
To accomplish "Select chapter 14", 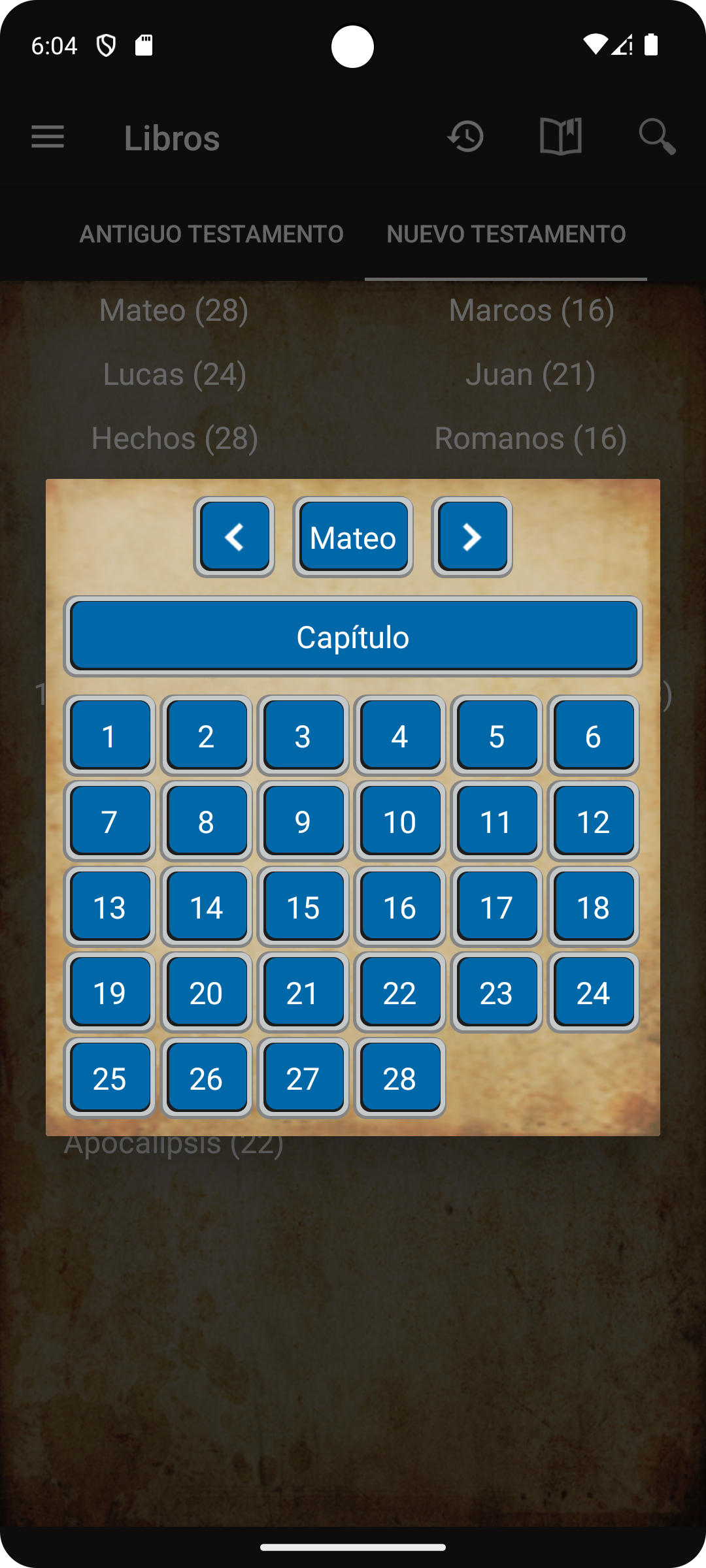I will [x=207, y=907].
